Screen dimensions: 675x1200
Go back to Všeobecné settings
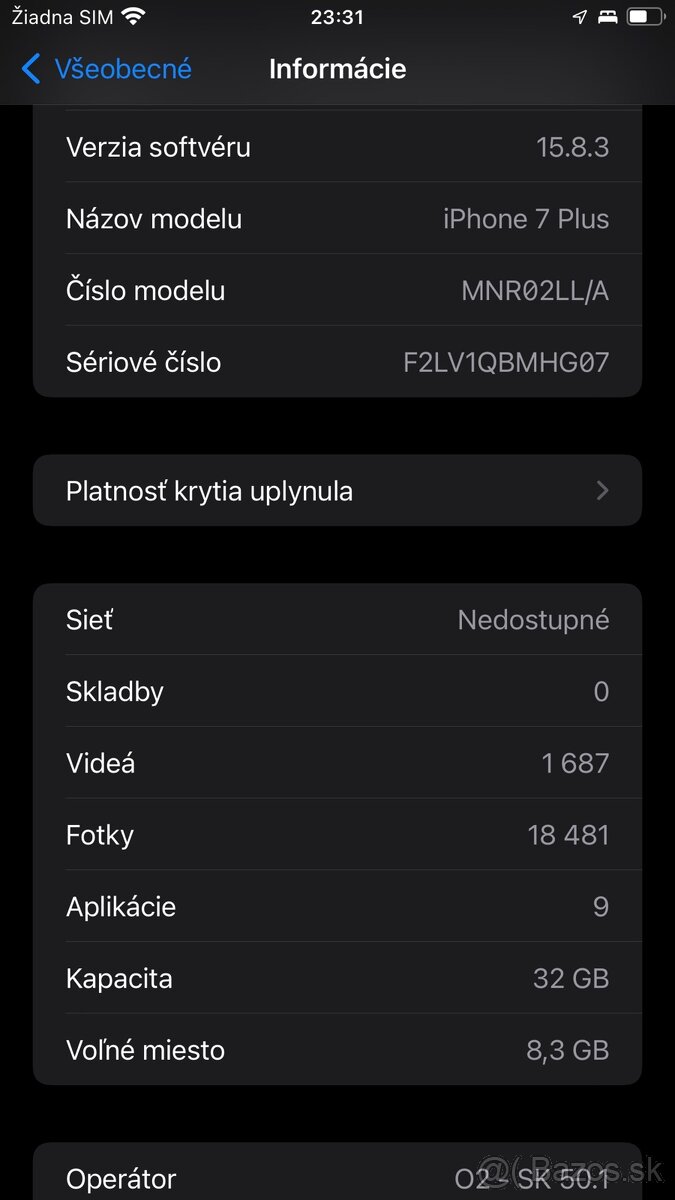click(x=106, y=69)
